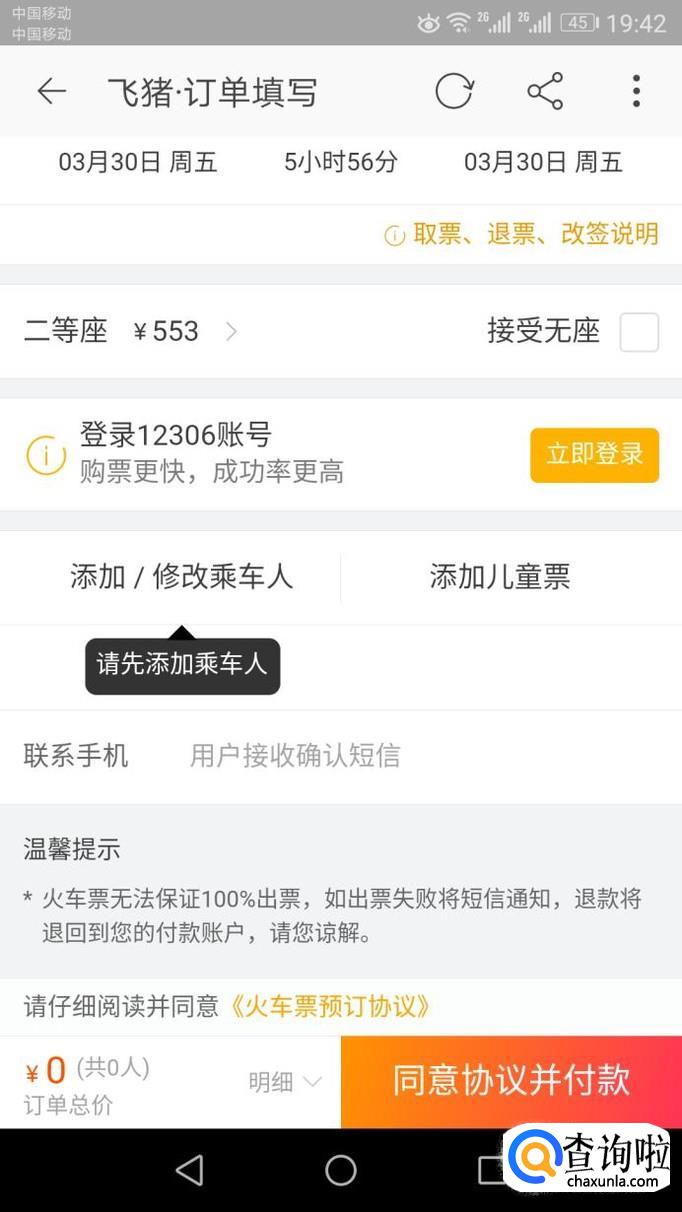Go back using the top-left arrow
The width and height of the screenshot is (682, 1212).
pos(51,92)
